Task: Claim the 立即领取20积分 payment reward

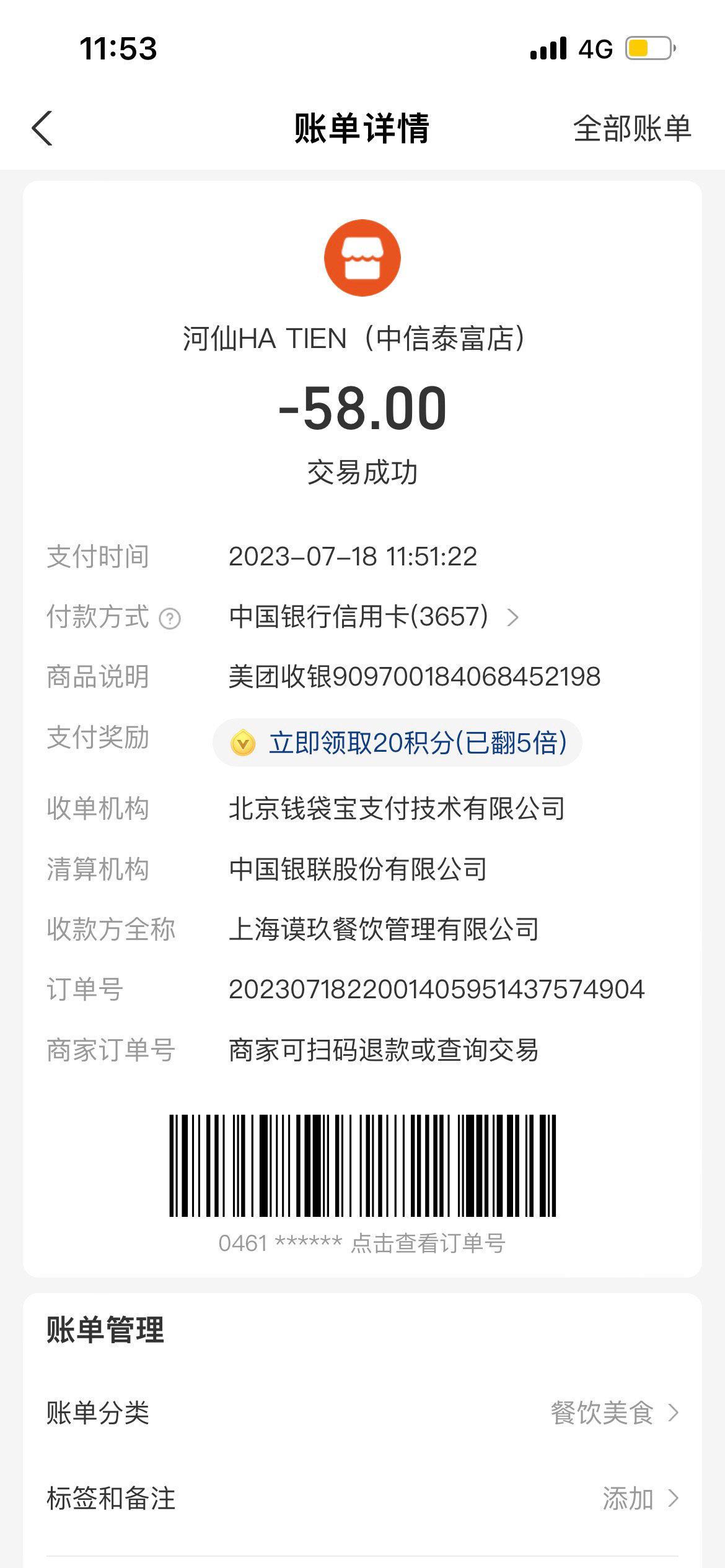Action: pos(397,743)
